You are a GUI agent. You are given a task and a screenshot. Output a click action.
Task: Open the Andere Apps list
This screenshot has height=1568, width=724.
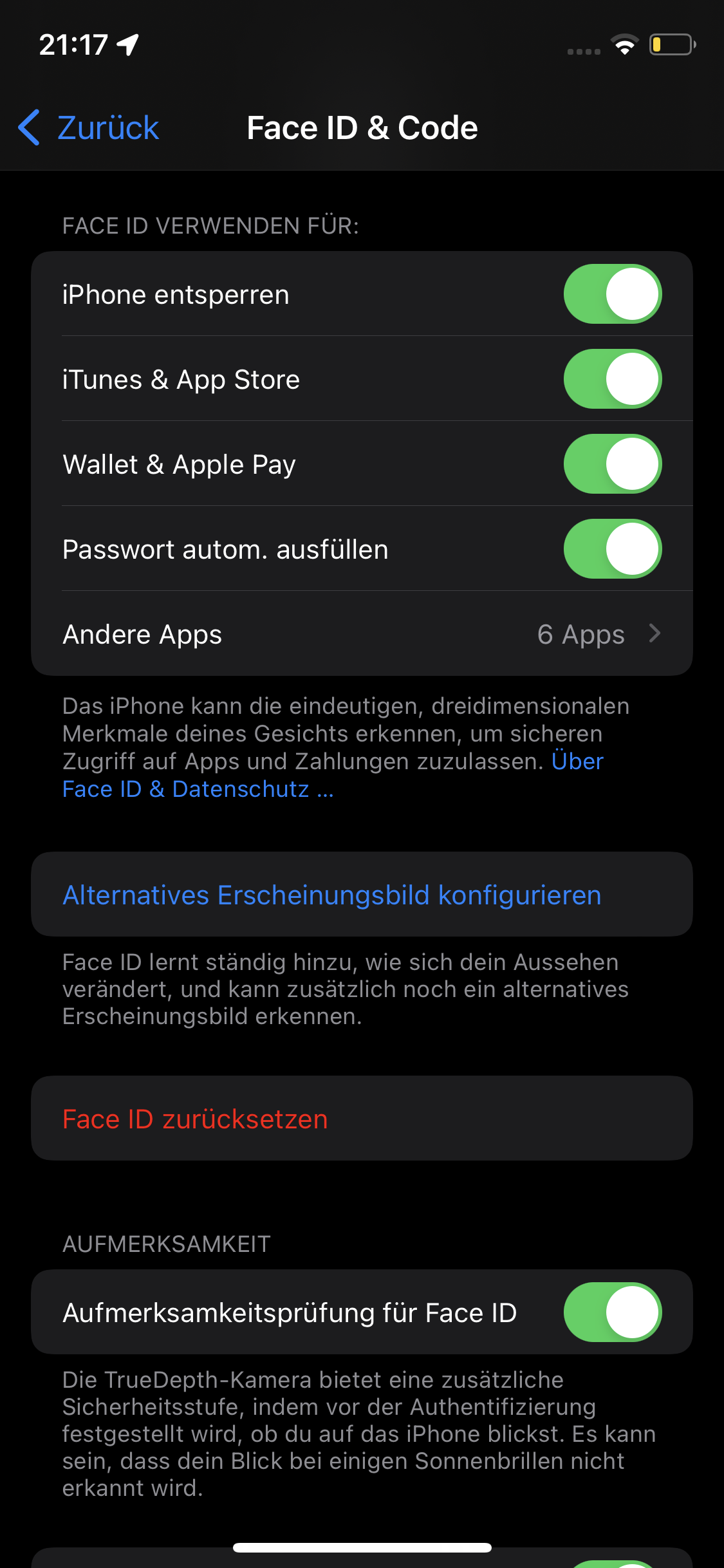tap(257, 633)
